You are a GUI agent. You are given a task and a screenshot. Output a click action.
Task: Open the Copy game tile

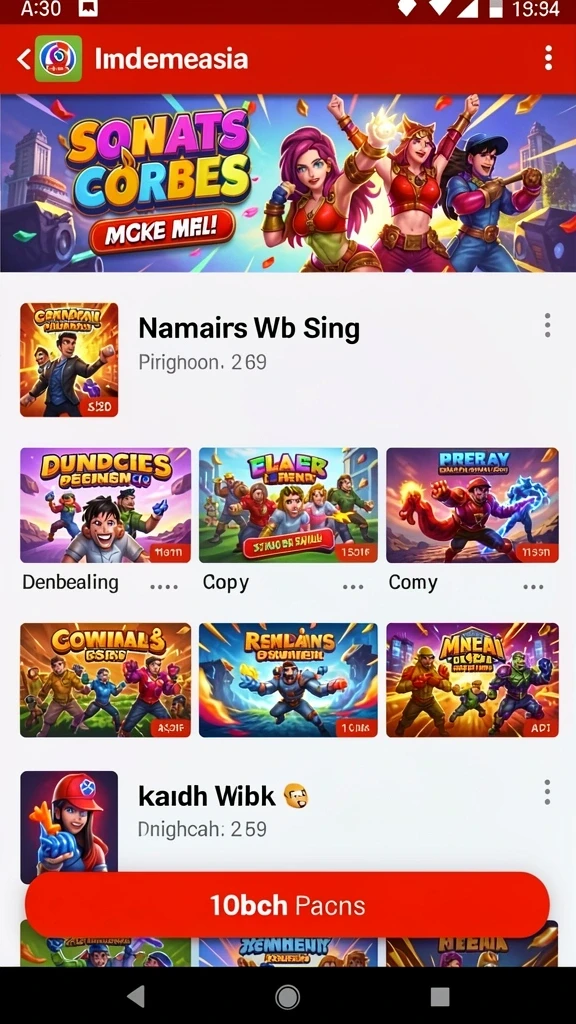click(x=288, y=505)
